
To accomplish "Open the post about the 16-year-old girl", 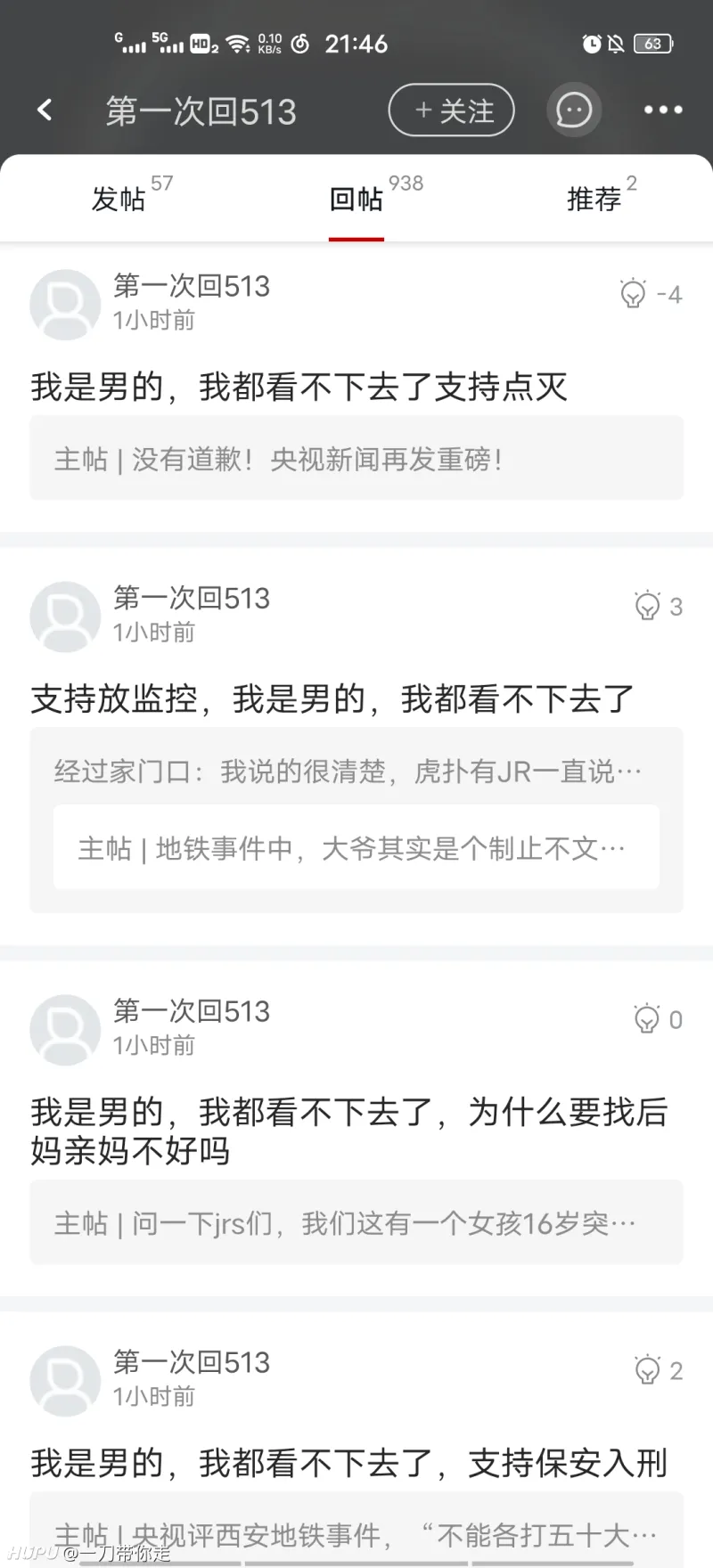I will (356, 1223).
